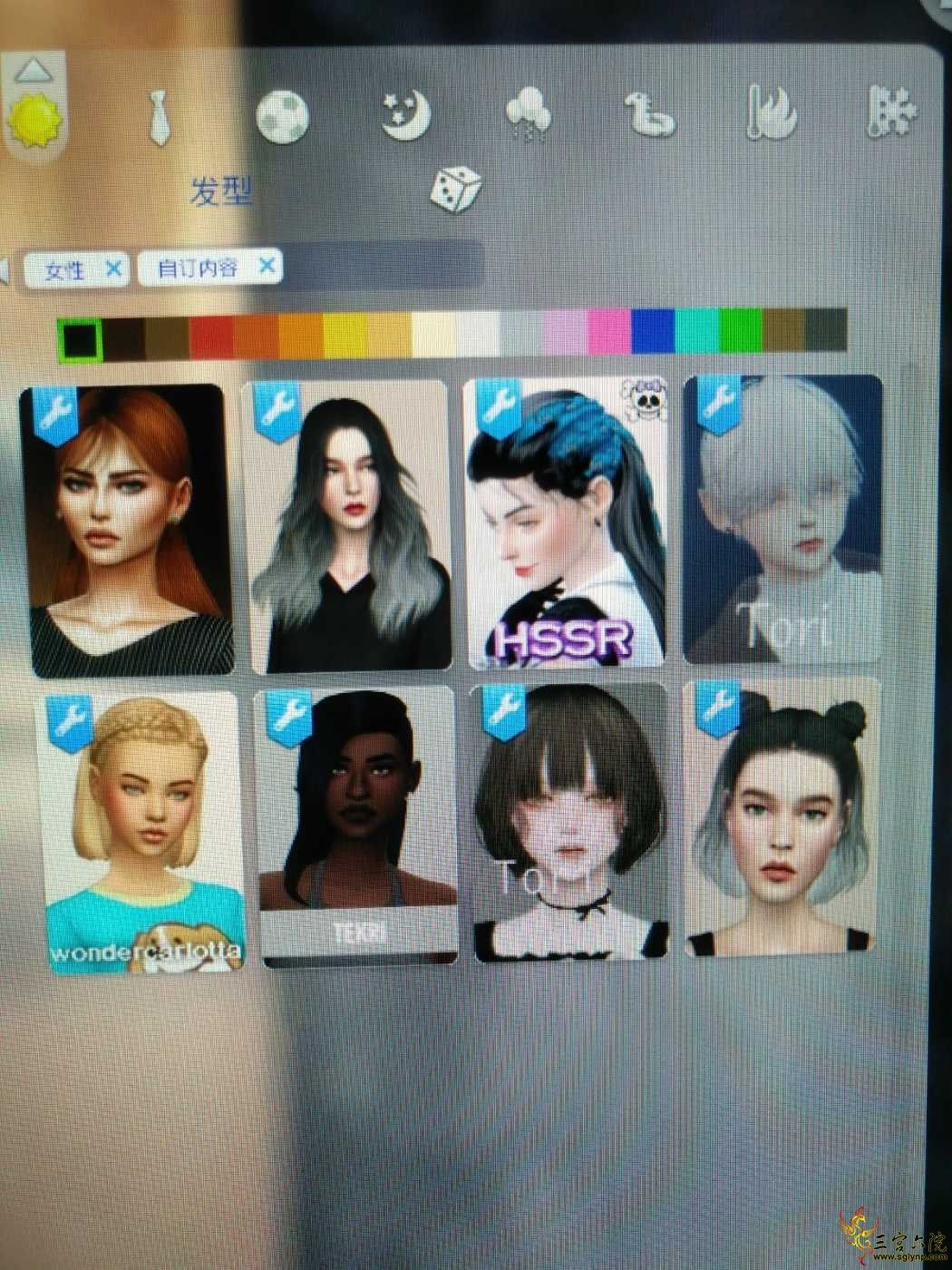Remove the 女性 filter chip
The width and height of the screenshot is (952, 1270).
pyautogui.click(x=113, y=269)
